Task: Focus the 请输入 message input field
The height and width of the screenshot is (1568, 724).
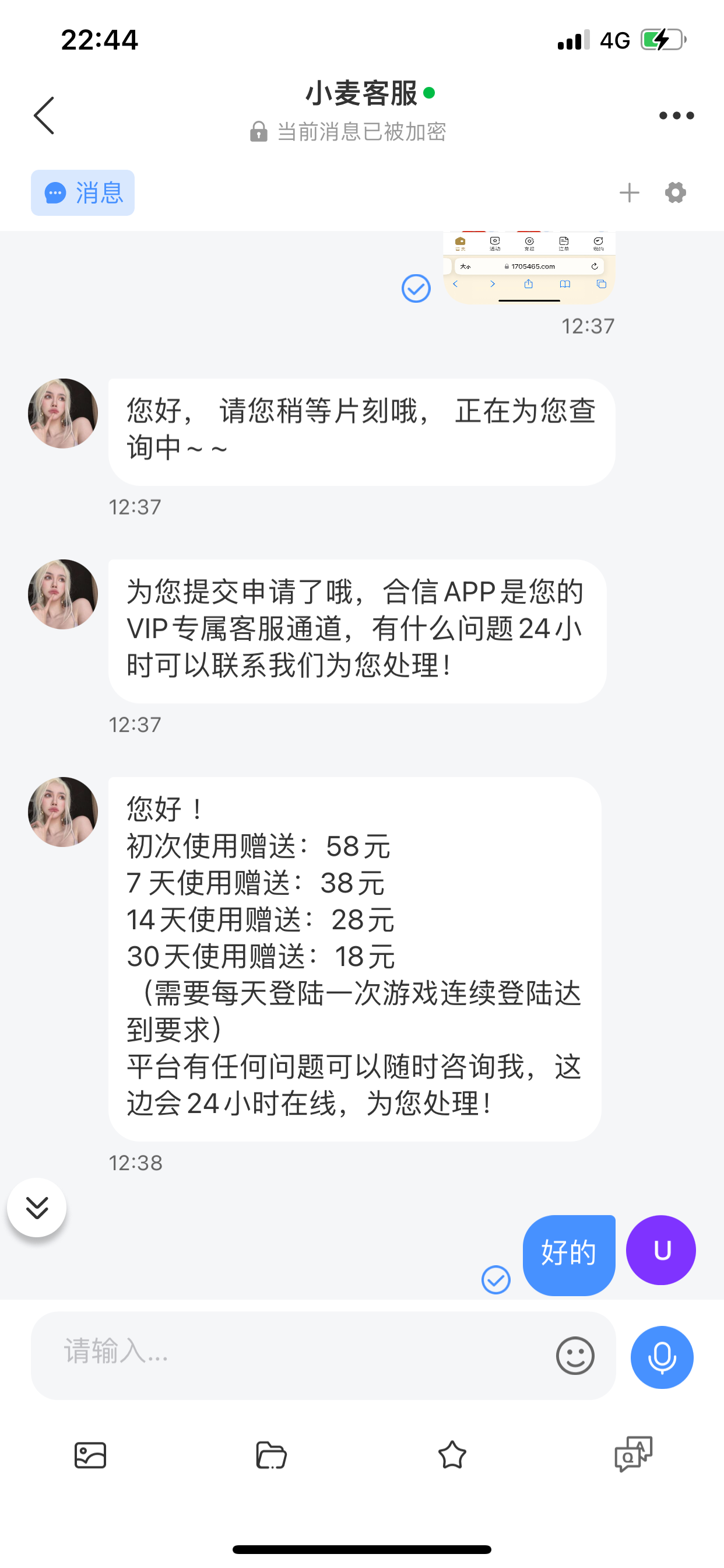Action: coord(292,1355)
